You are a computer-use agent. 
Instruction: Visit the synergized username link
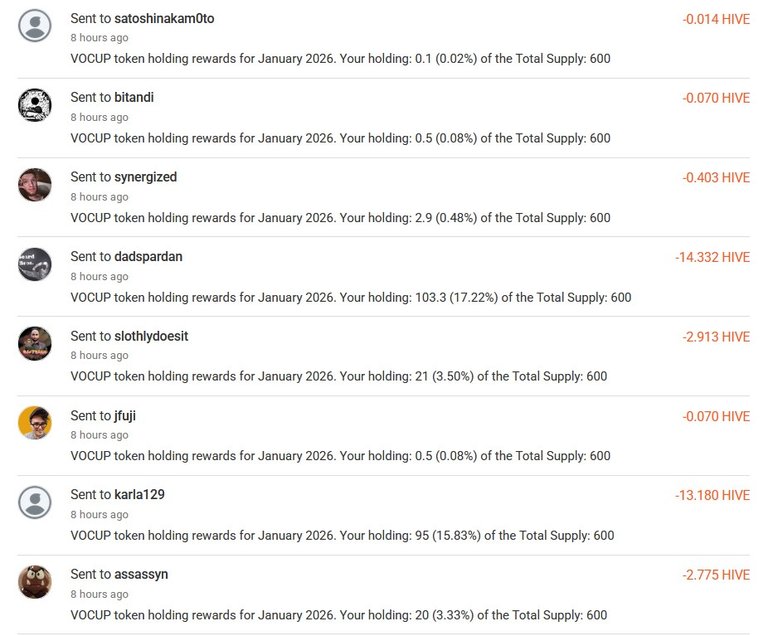click(x=145, y=177)
